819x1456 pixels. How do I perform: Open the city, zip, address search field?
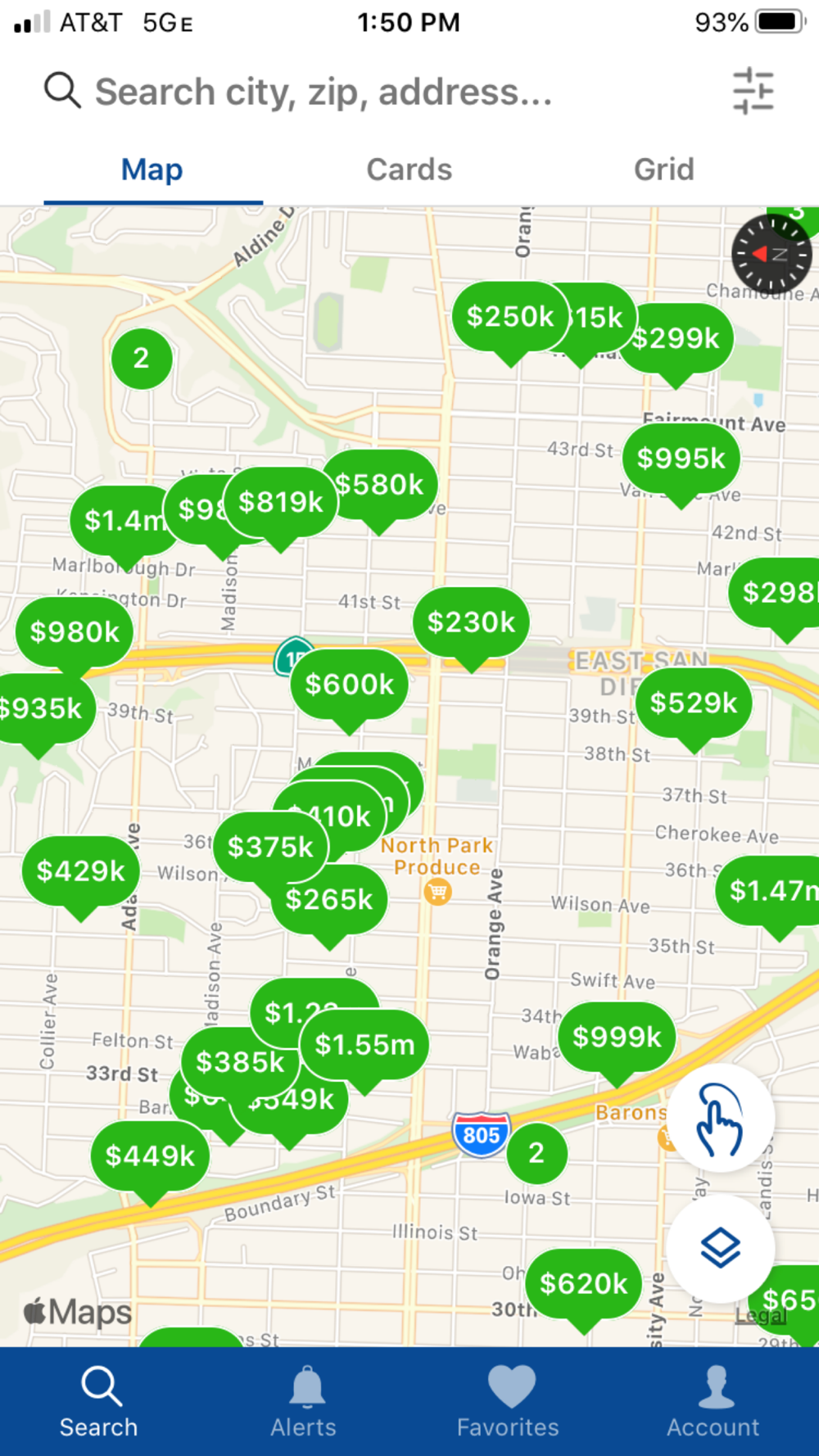[x=323, y=92]
